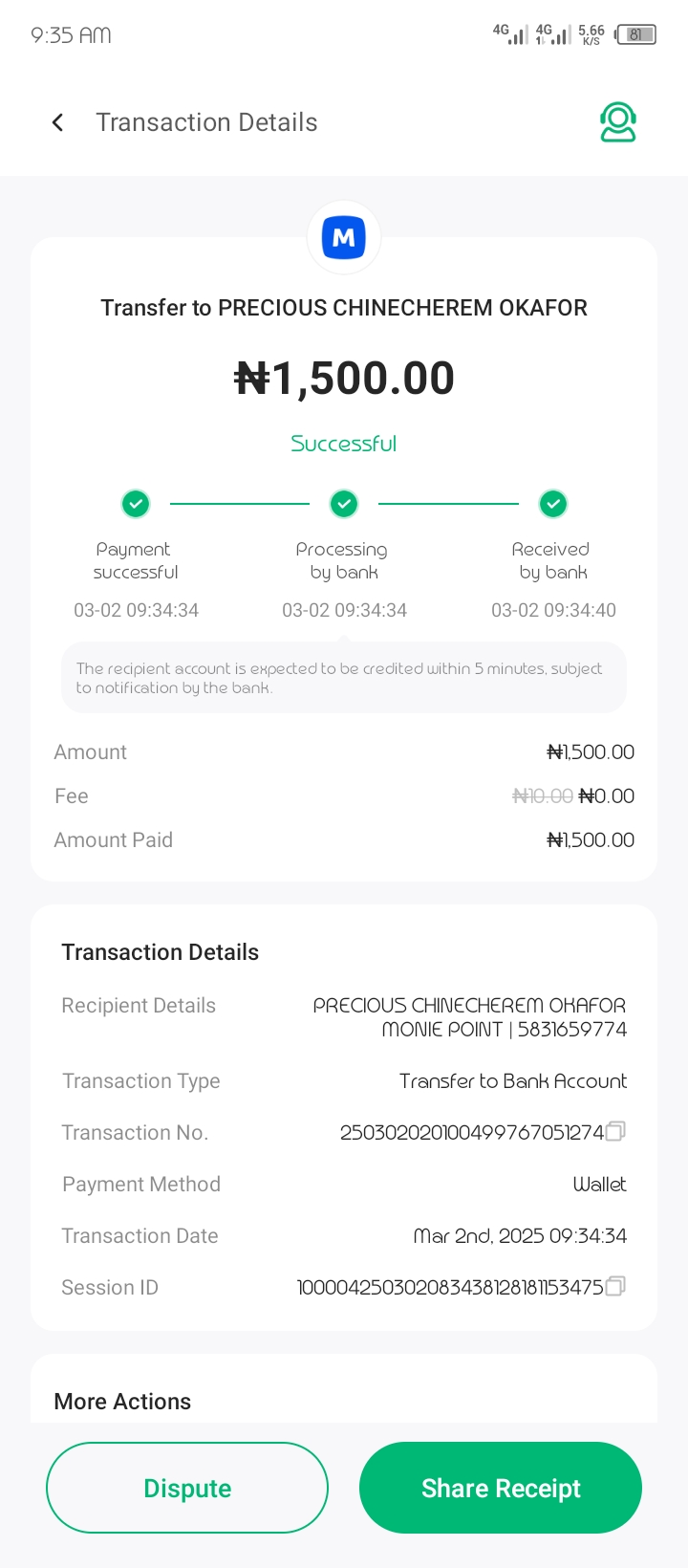This screenshot has height=1568, width=688.
Task: Copy the Session ID
Action: (x=615, y=1287)
